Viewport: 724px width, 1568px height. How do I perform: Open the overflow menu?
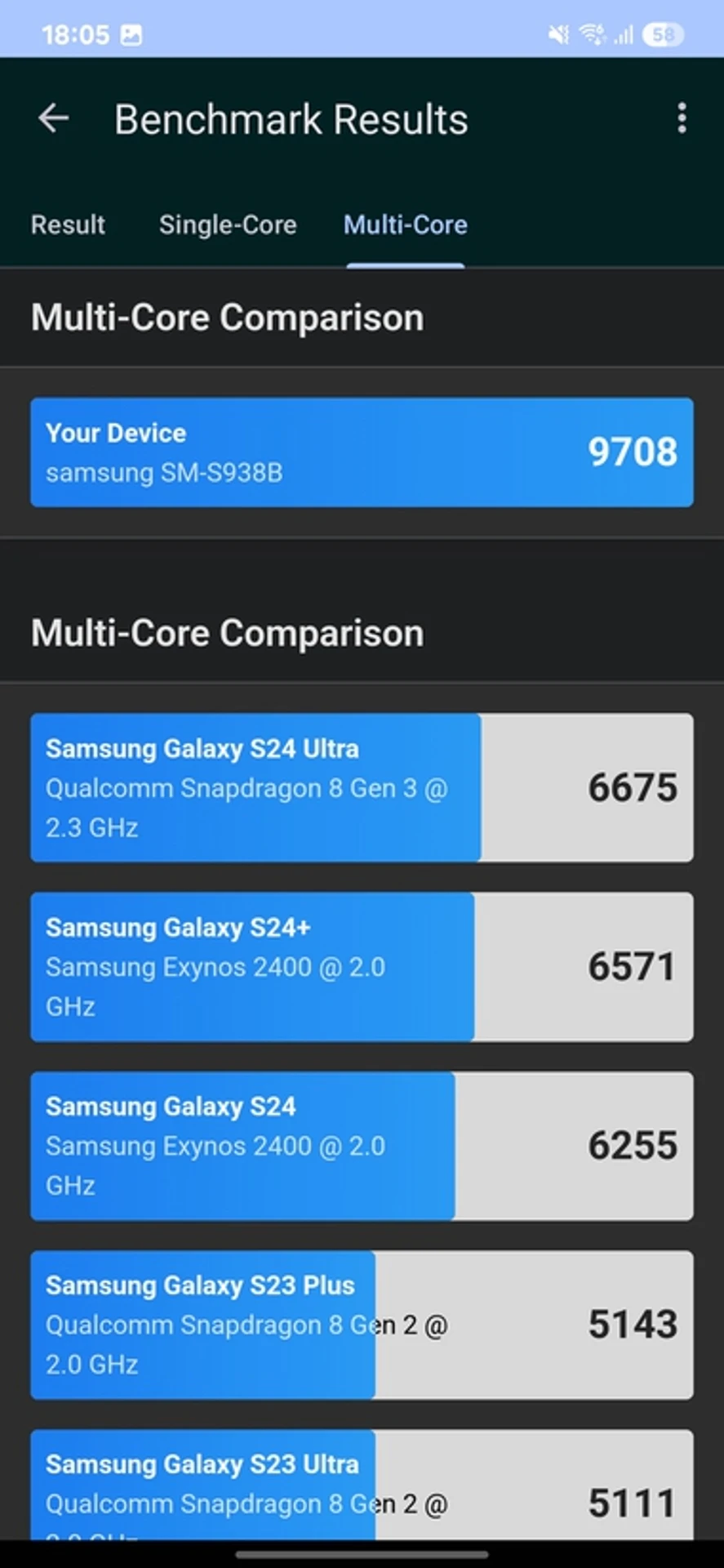pyautogui.click(x=682, y=119)
